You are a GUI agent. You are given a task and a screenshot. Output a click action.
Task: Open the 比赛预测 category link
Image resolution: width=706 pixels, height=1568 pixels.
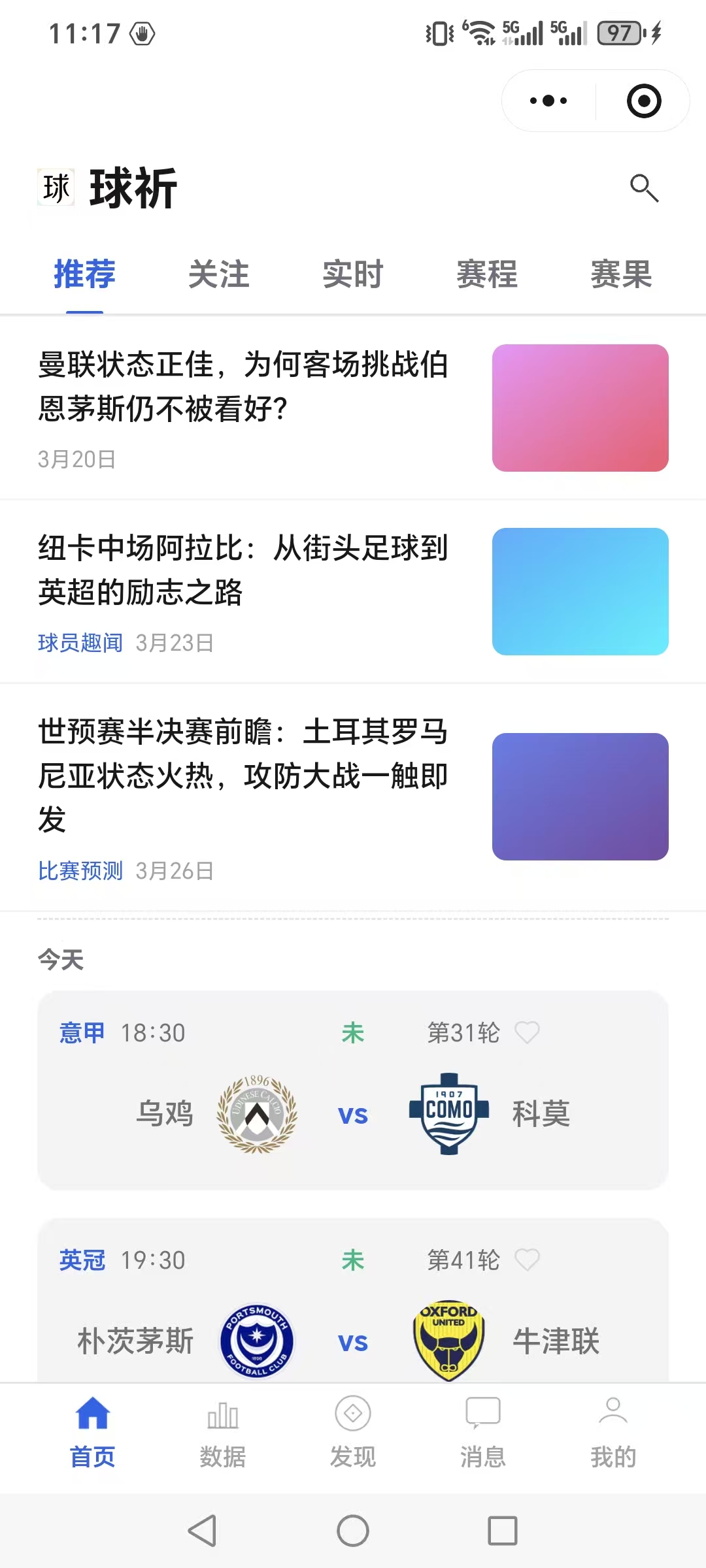pyautogui.click(x=80, y=870)
